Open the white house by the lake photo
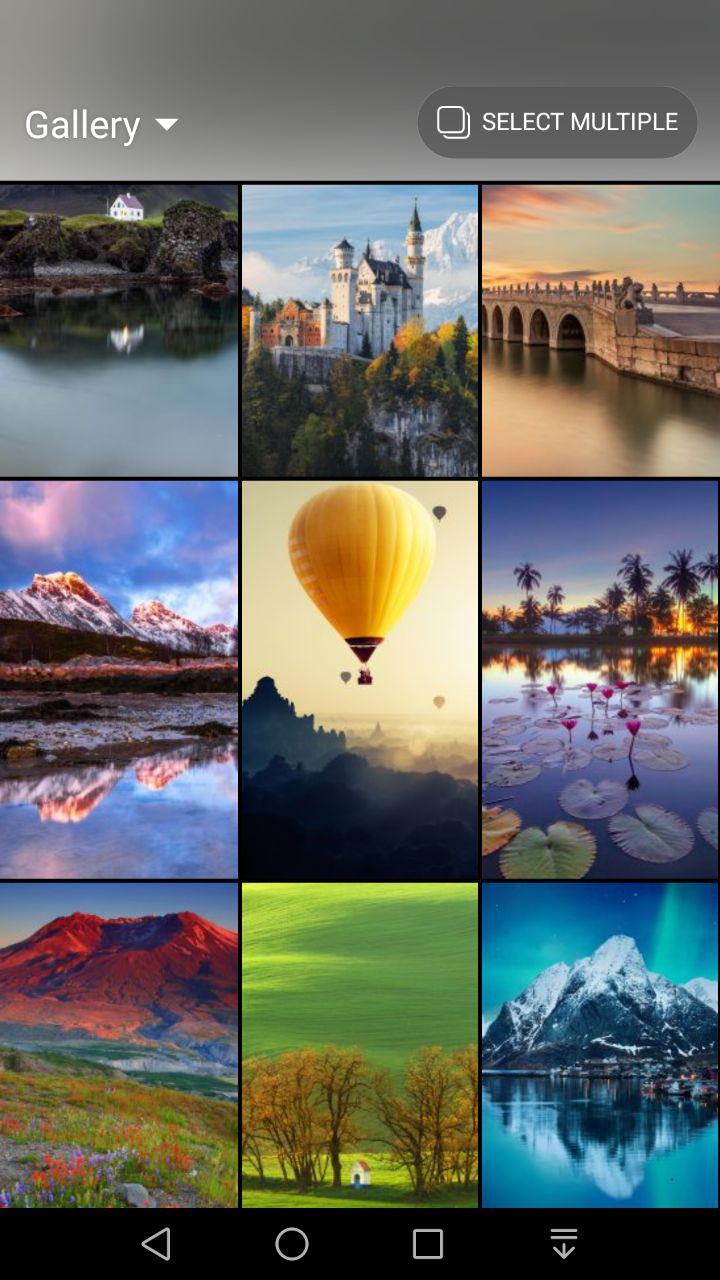This screenshot has width=720, height=1280. pyautogui.click(x=118, y=330)
